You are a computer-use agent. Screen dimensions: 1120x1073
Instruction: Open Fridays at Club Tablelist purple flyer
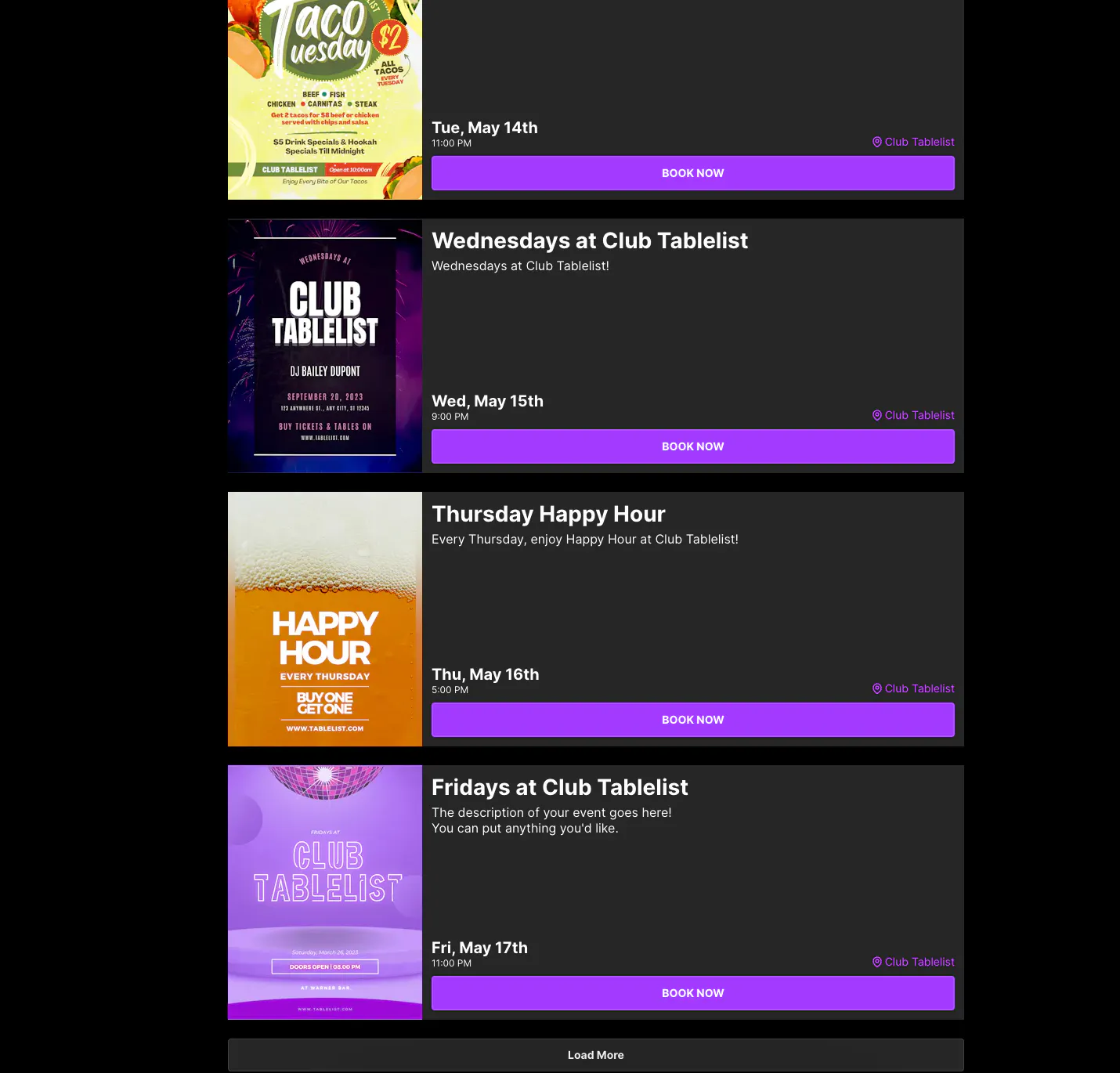tap(325, 892)
